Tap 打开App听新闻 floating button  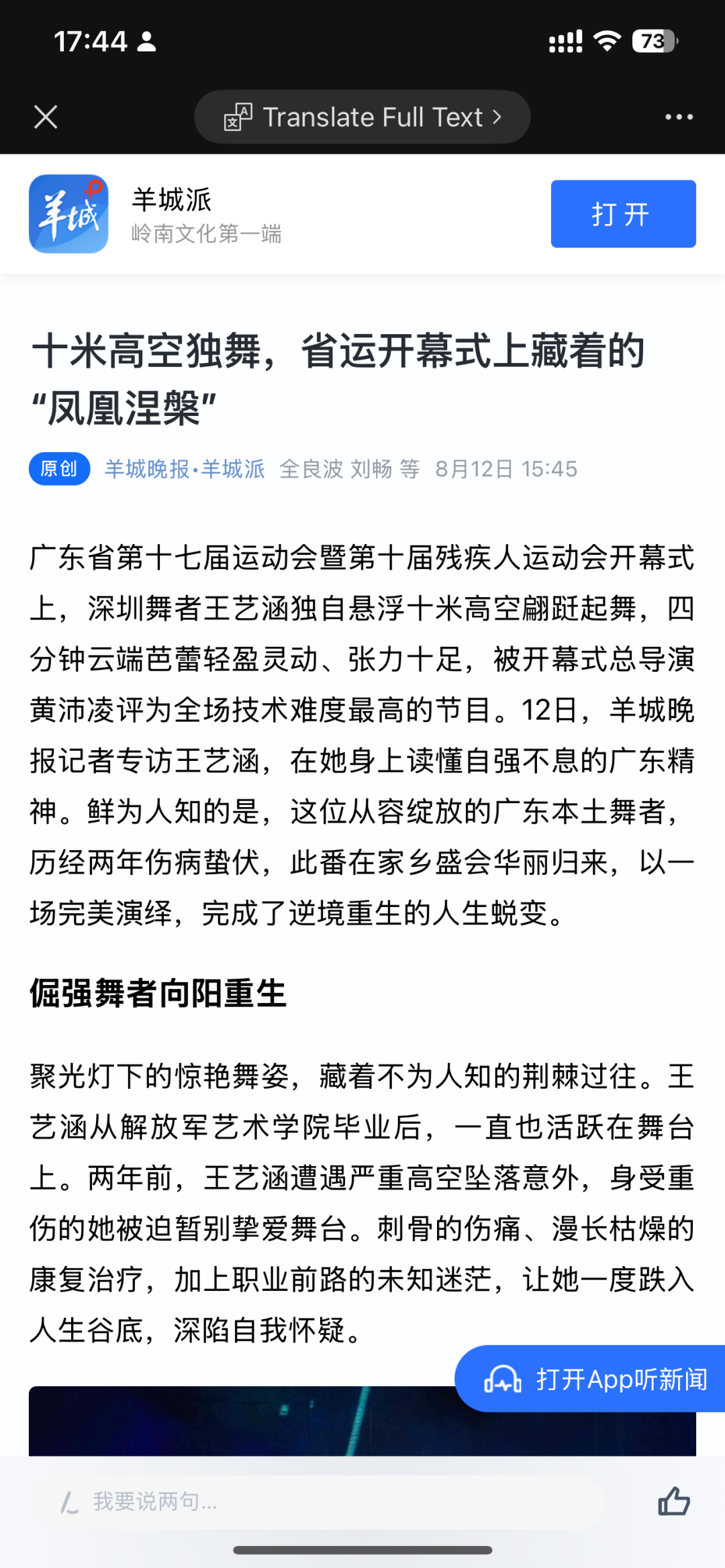click(x=589, y=1379)
